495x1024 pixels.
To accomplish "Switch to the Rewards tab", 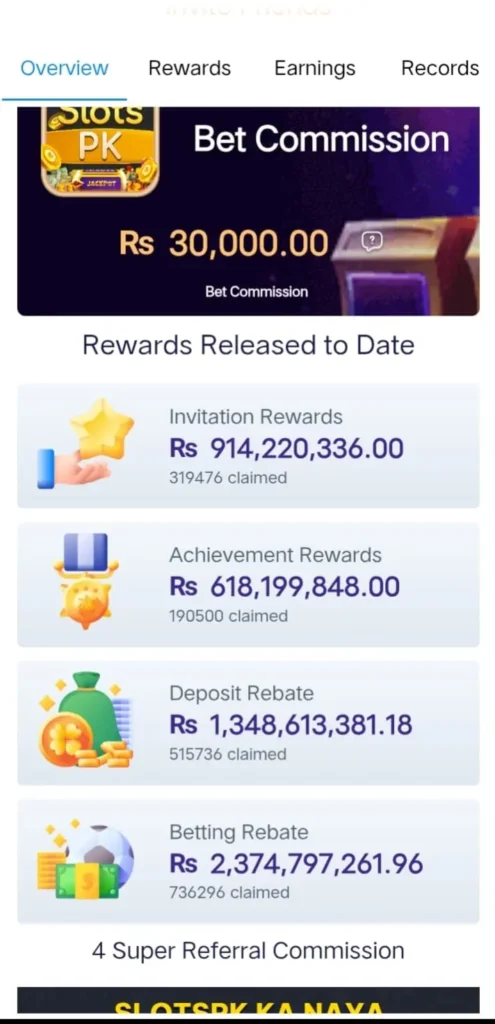I will [189, 68].
